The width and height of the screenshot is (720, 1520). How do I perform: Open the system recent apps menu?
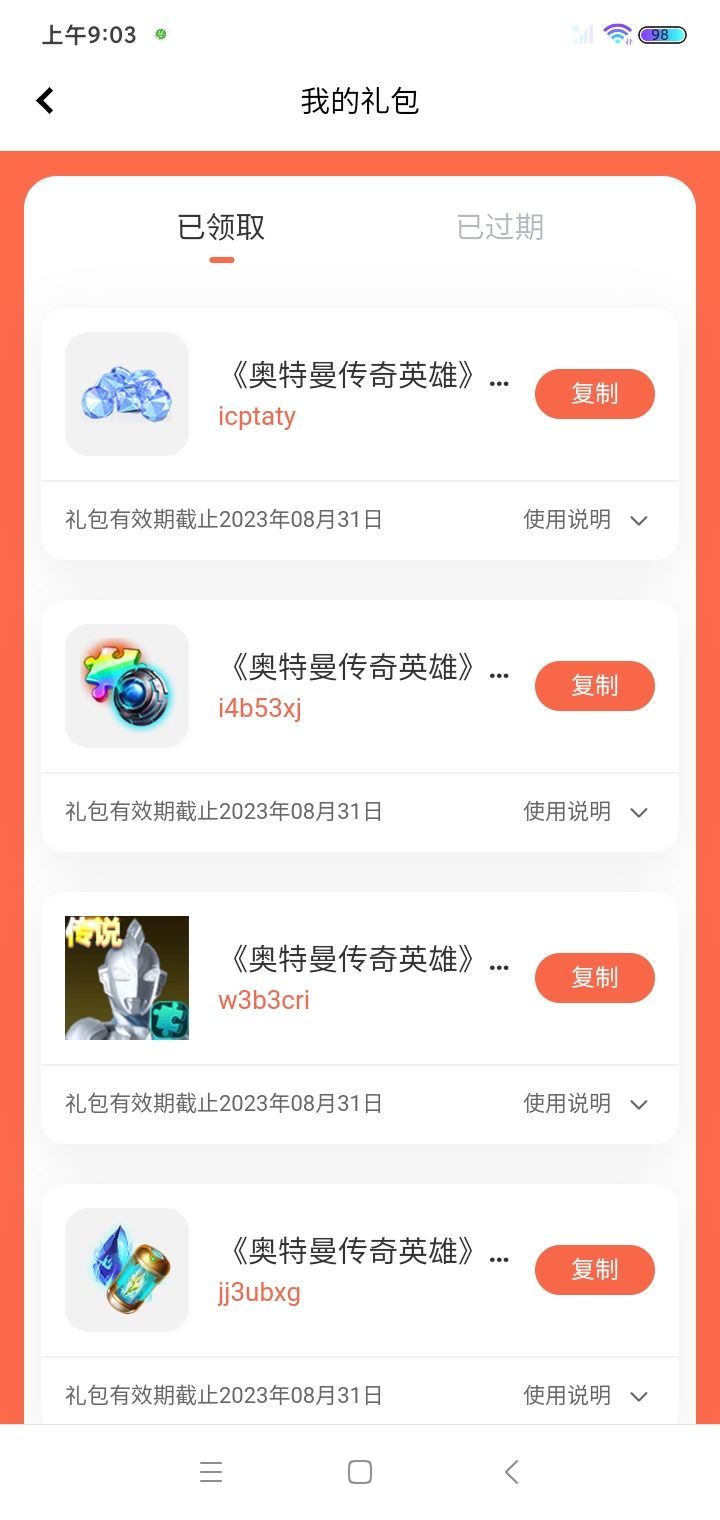[210, 1472]
